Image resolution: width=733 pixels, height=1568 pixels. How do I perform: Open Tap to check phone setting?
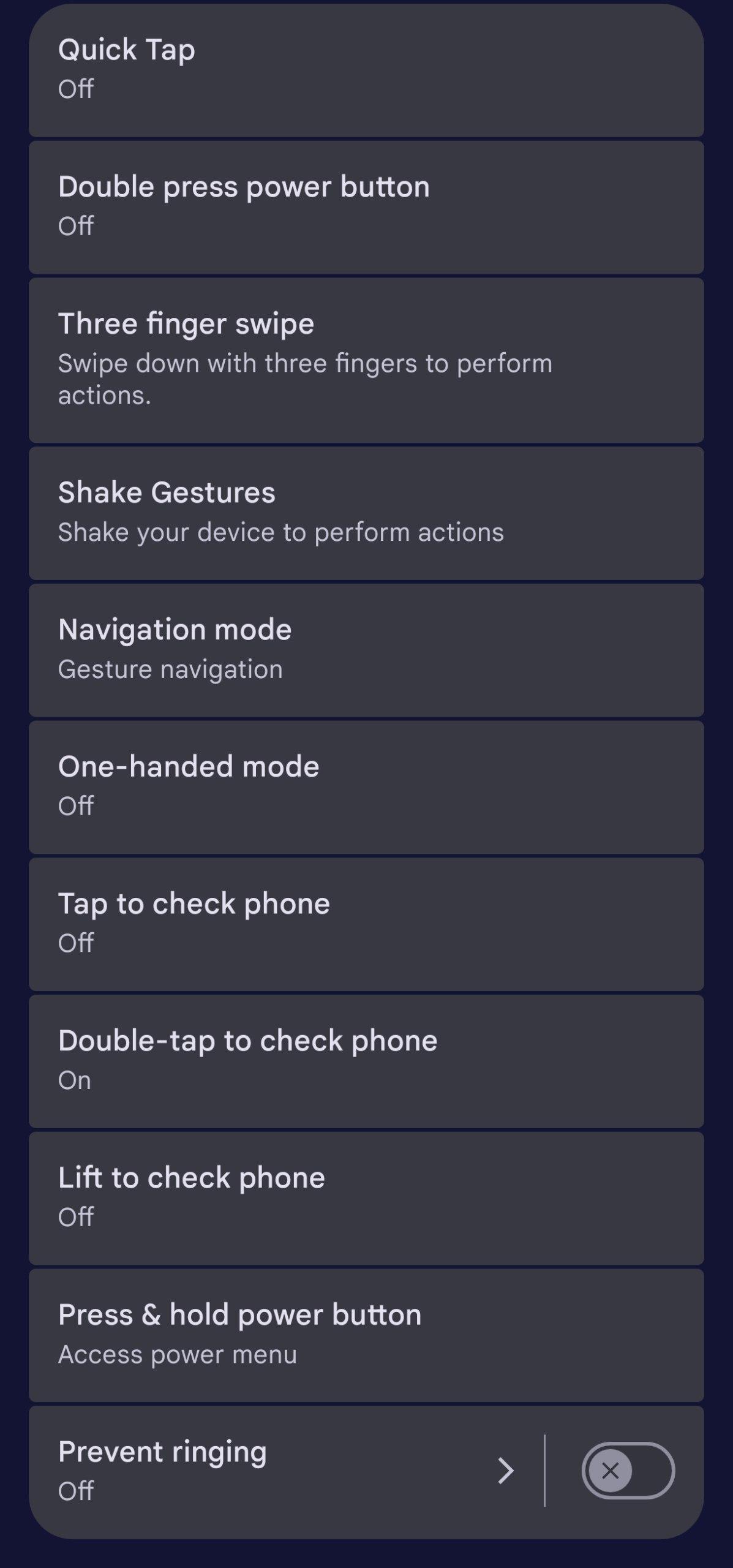[x=366, y=924]
